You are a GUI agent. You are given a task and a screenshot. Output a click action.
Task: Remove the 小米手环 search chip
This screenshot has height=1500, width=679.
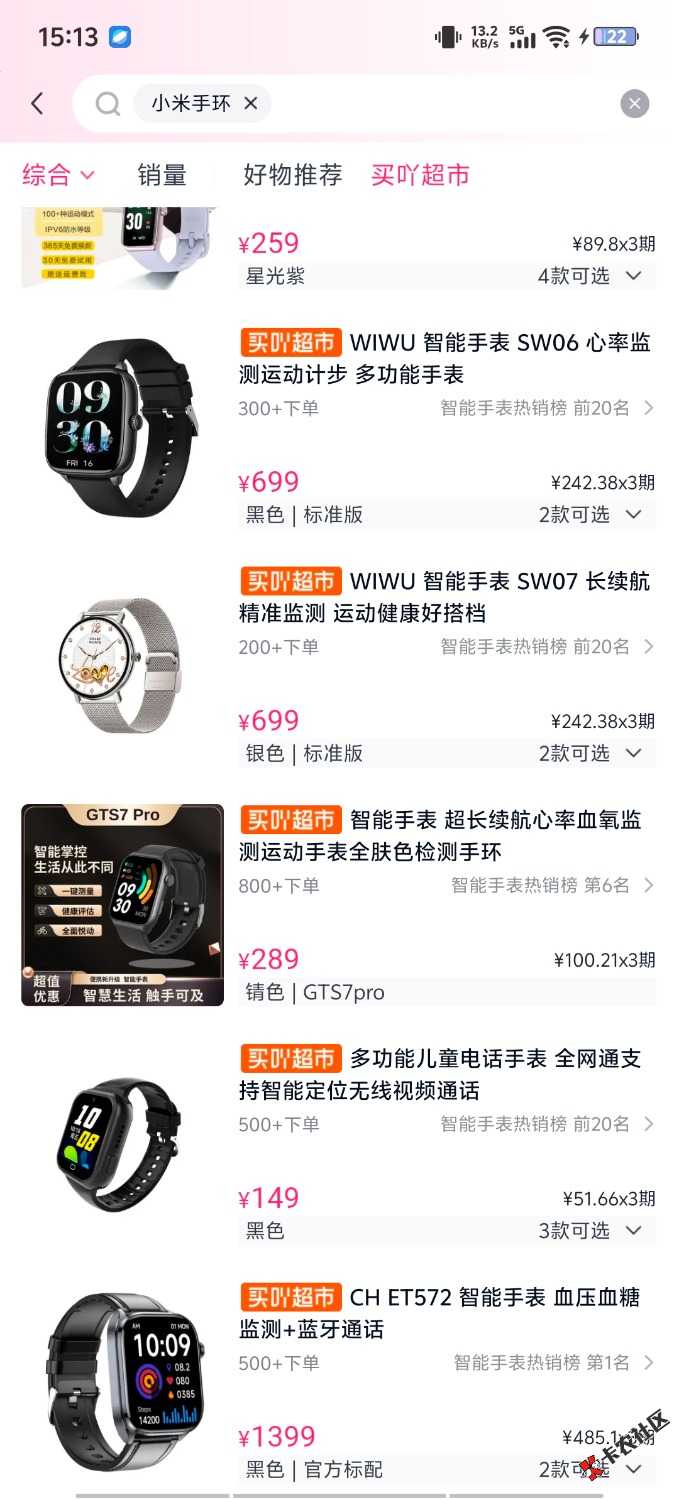(251, 103)
